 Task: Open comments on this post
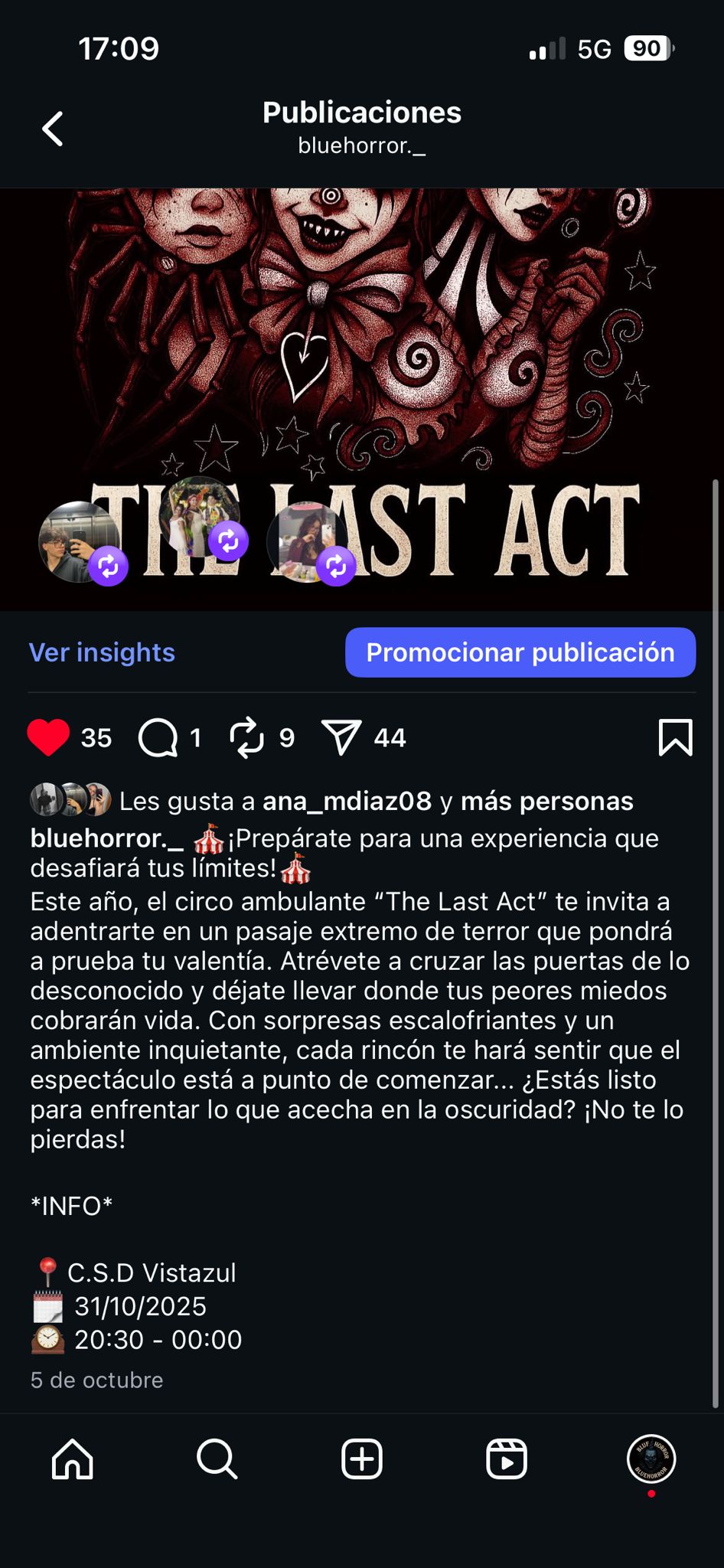[158, 738]
